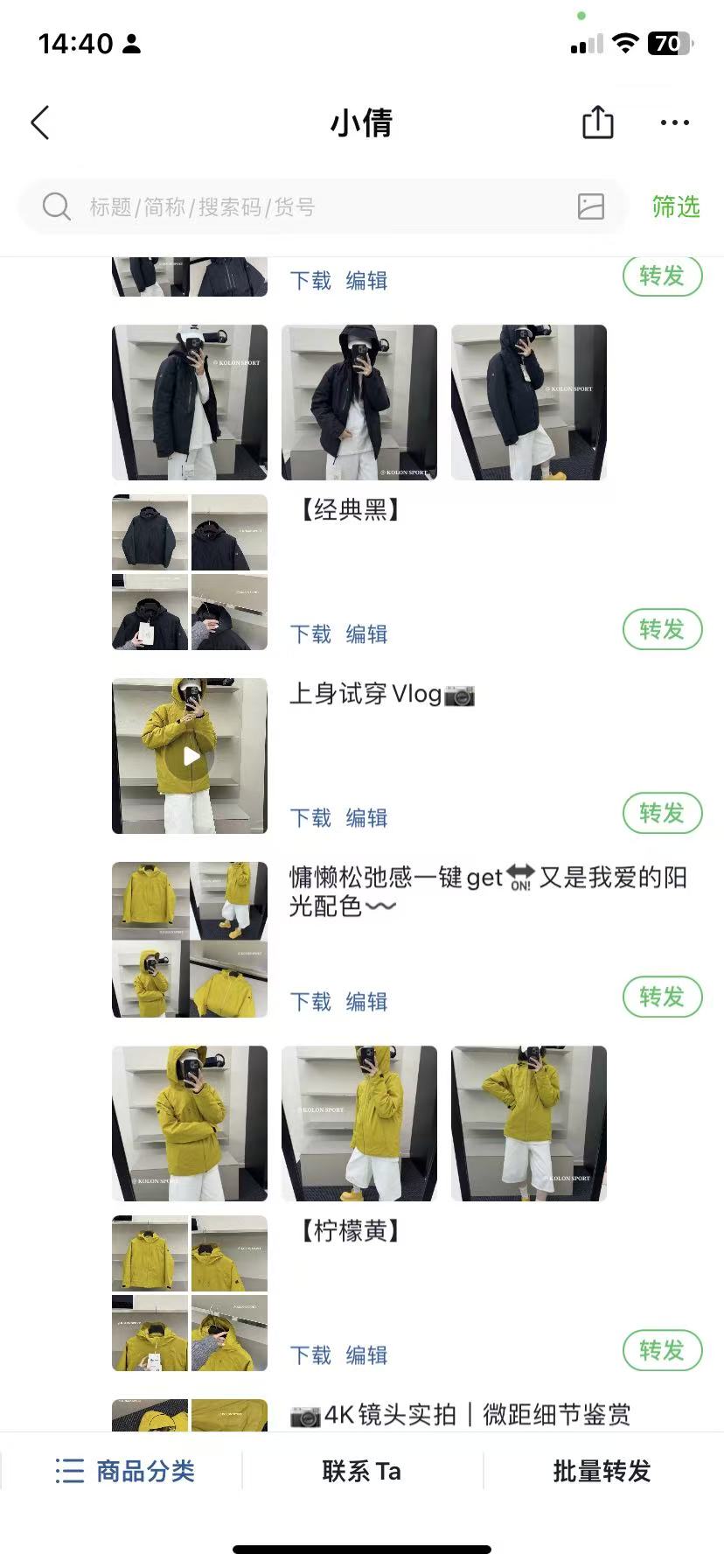Edit the 【经典黑】 post
The height and width of the screenshot is (1568, 724).
tap(366, 634)
